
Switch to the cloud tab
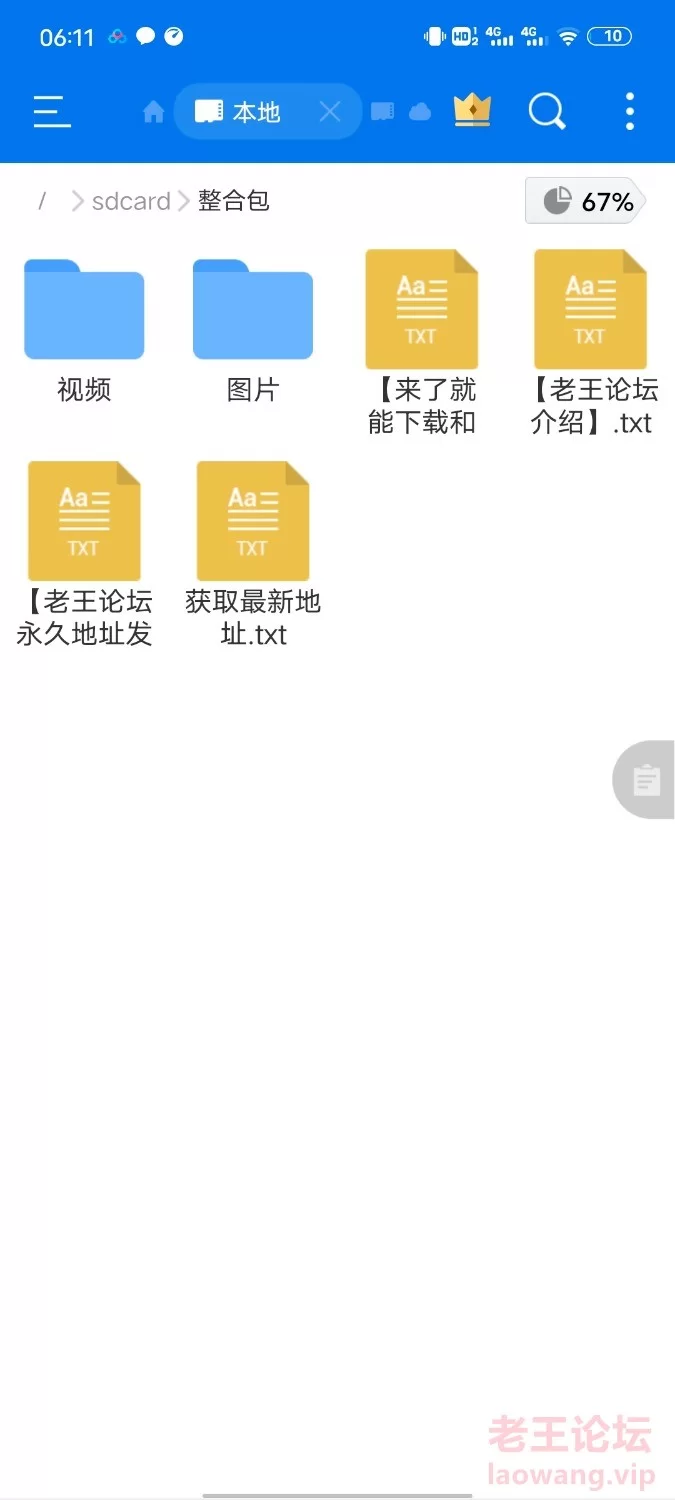tap(420, 112)
